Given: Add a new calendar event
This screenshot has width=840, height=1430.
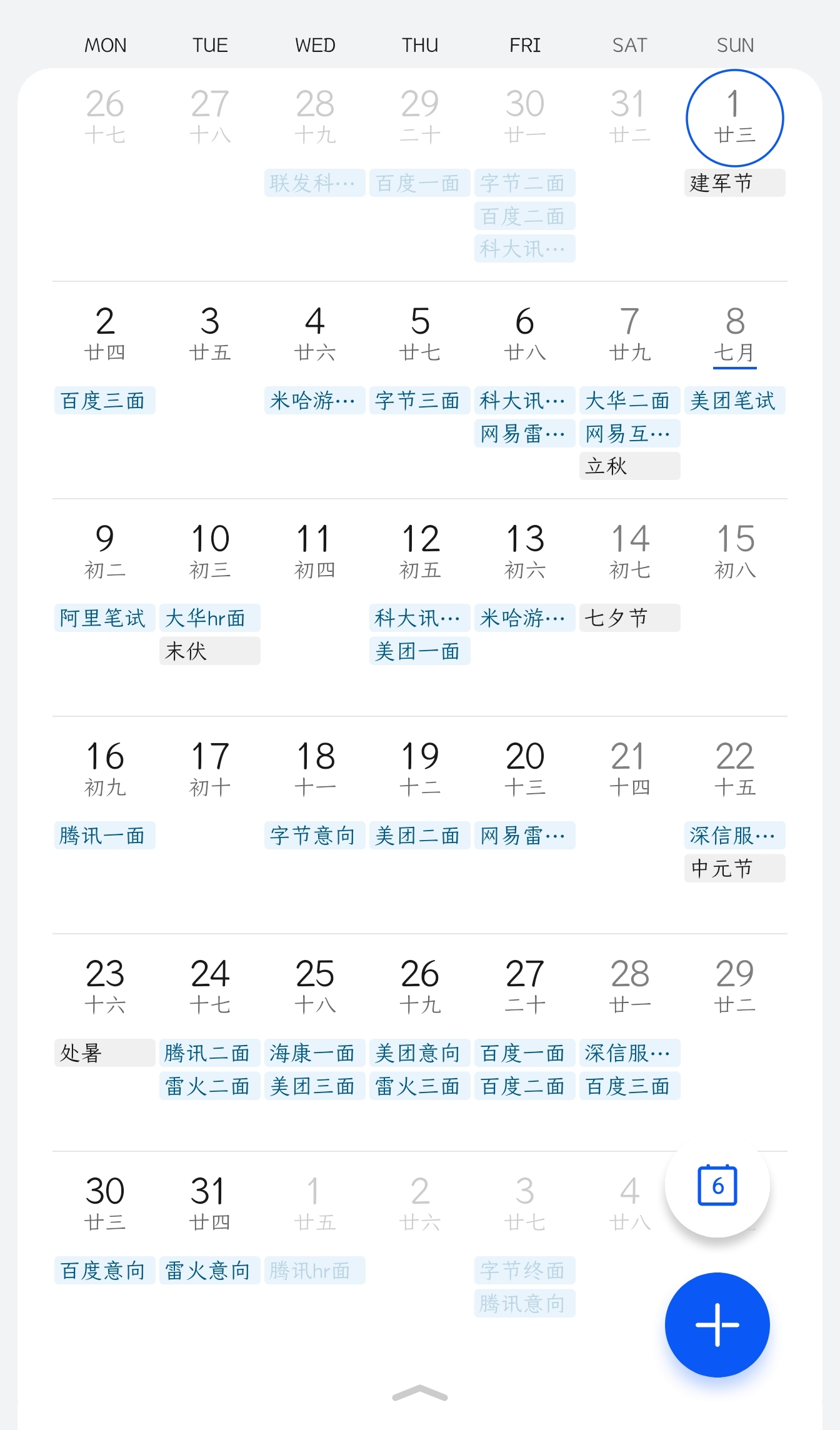Looking at the screenshot, I should (x=717, y=1324).
